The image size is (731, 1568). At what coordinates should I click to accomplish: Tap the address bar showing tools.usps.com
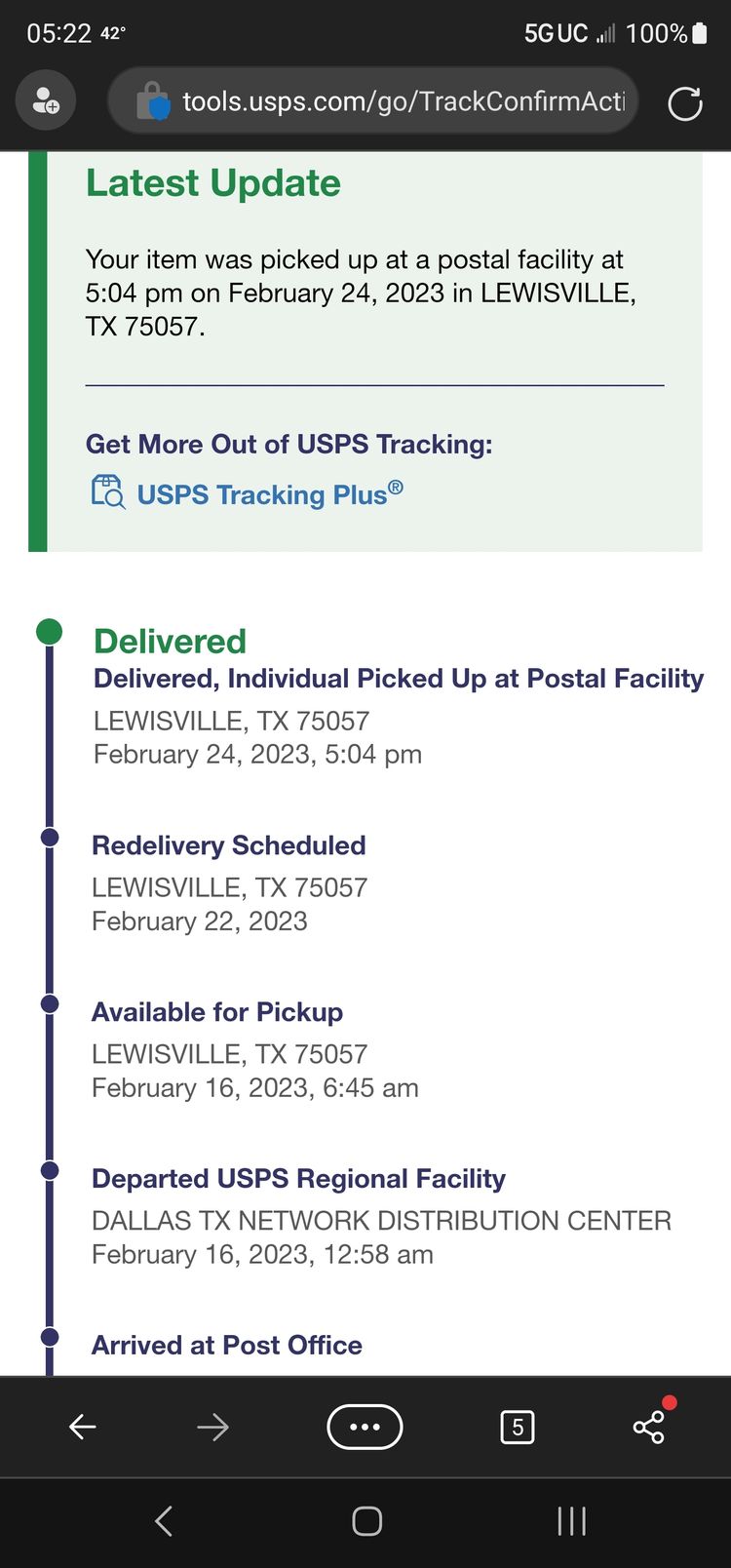click(x=373, y=100)
